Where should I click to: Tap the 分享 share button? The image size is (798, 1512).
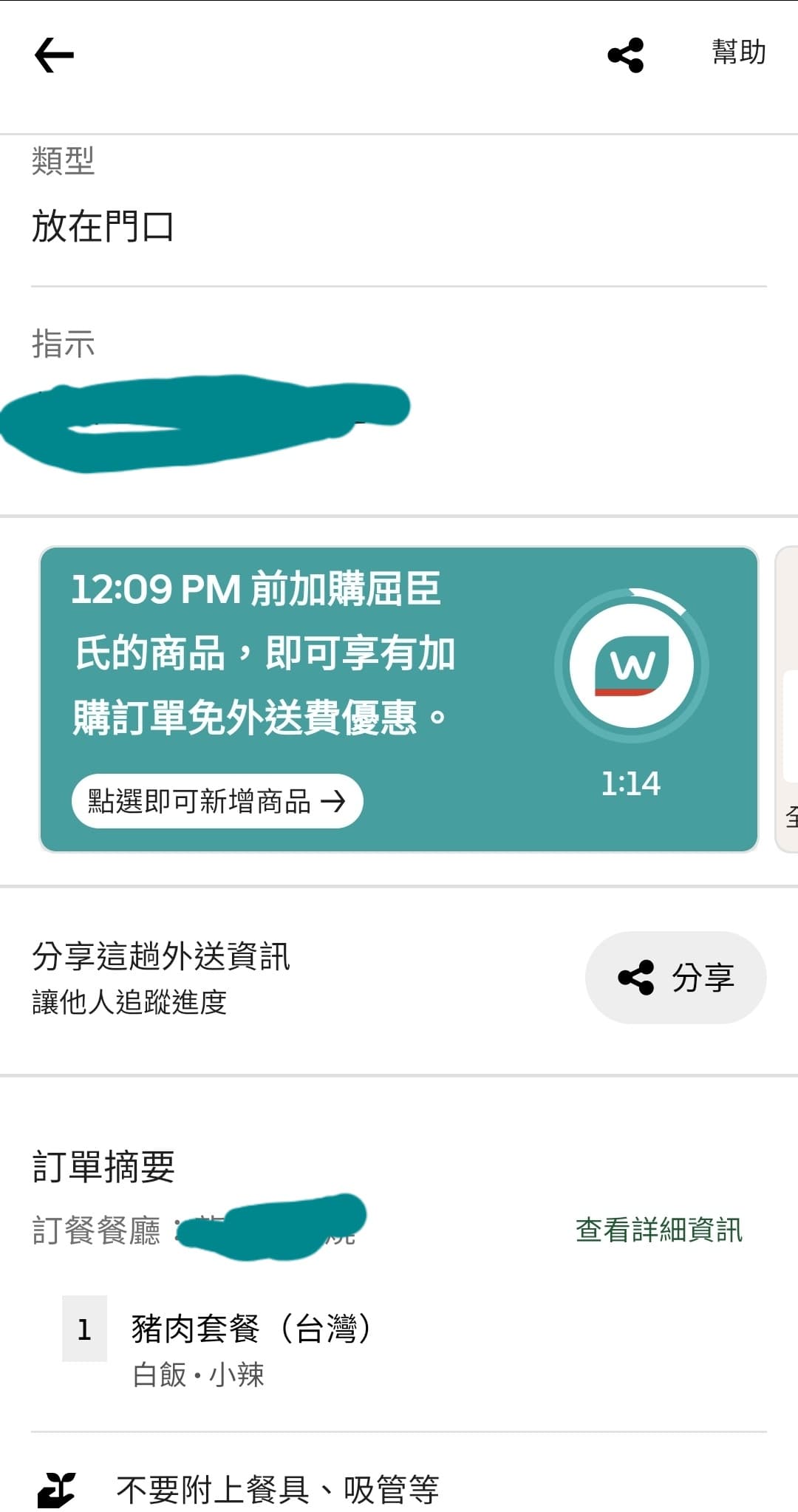pos(677,977)
